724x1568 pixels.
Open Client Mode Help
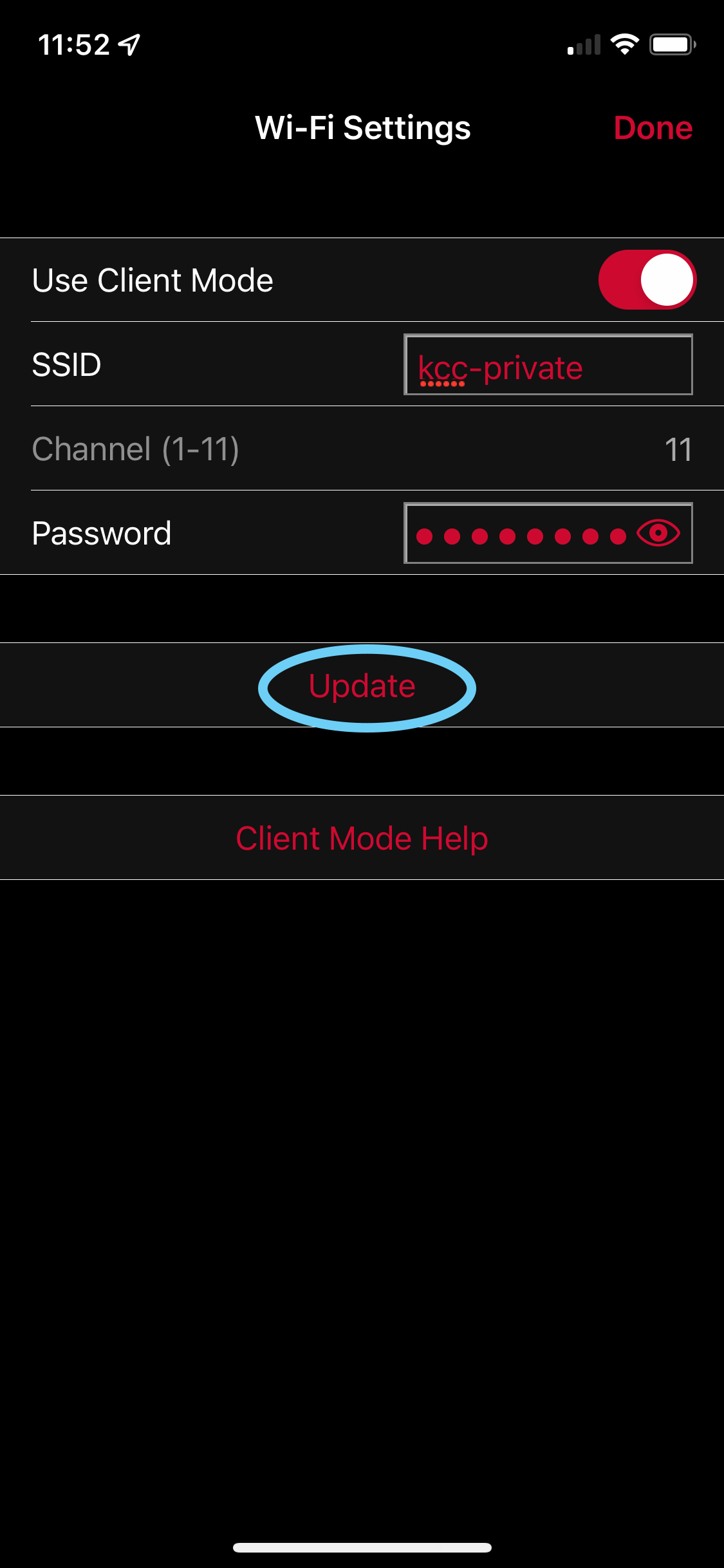click(362, 838)
